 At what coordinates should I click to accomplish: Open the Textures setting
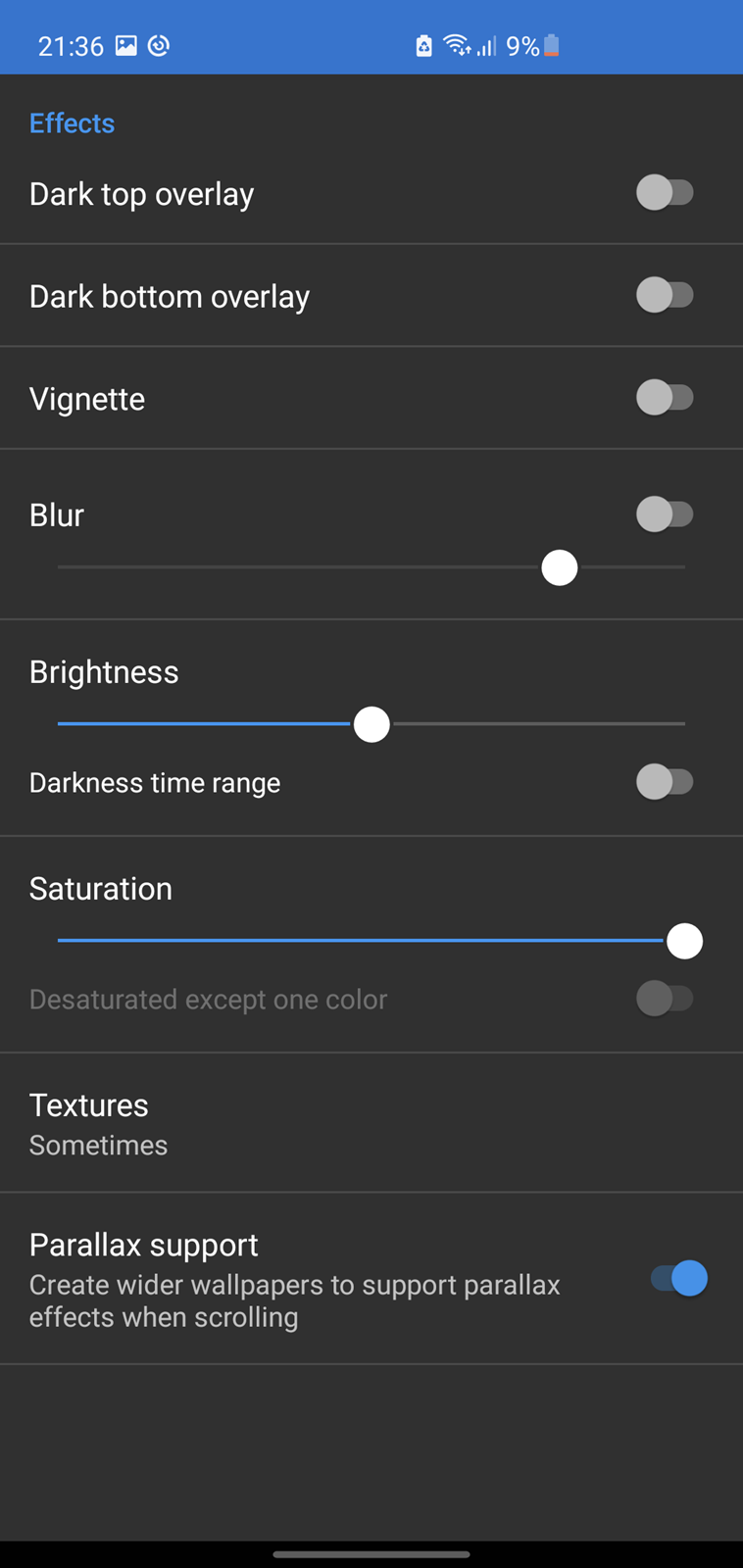pyautogui.click(x=371, y=1123)
